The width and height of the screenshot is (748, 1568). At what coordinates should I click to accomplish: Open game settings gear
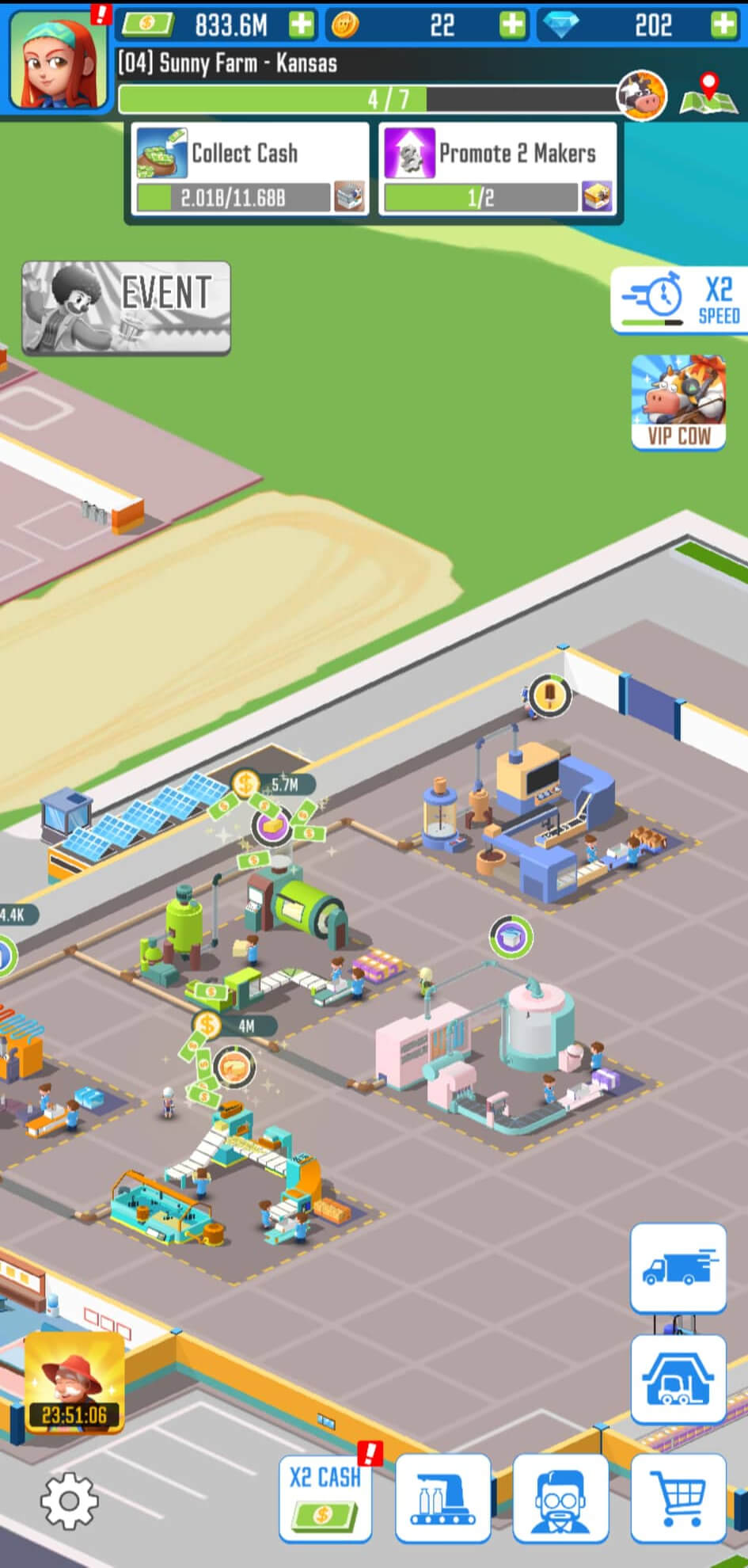[x=69, y=1500]
